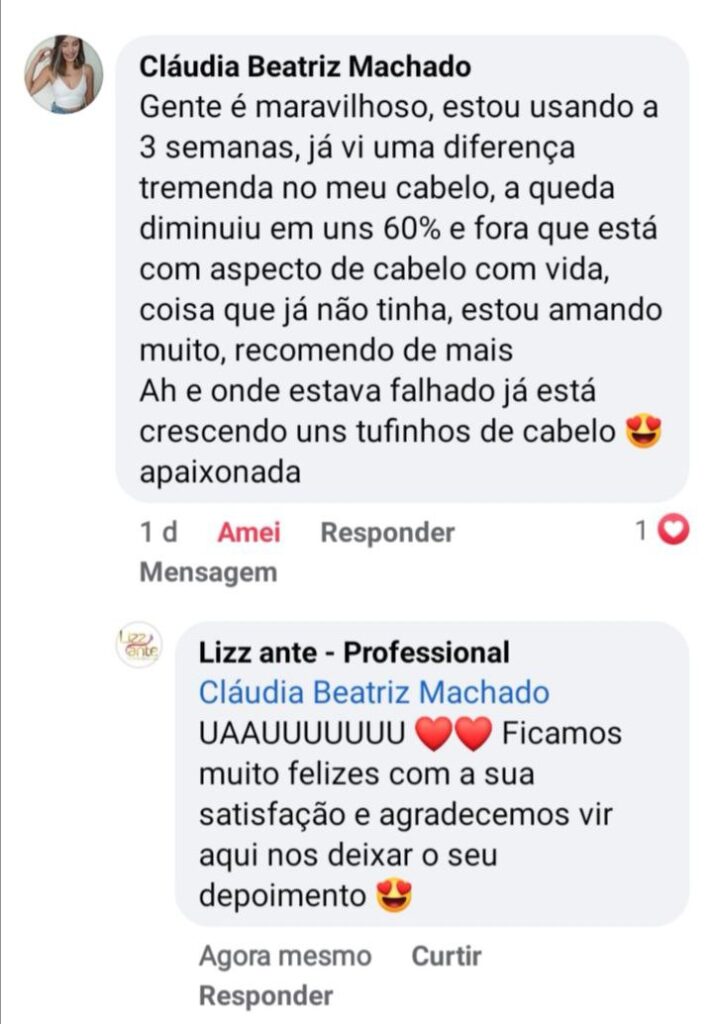Open Lizz ante - Professional page avatar

tap(138, 644)
